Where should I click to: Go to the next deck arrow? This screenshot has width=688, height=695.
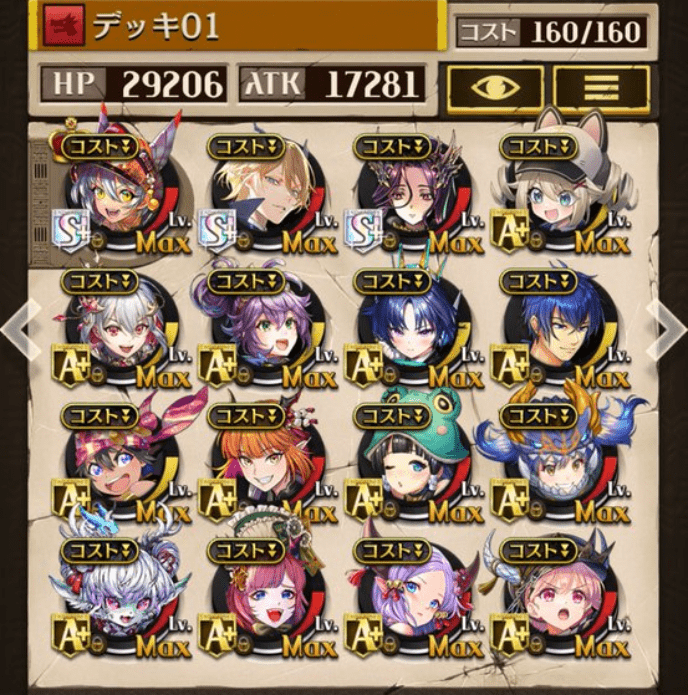[667, 324]
